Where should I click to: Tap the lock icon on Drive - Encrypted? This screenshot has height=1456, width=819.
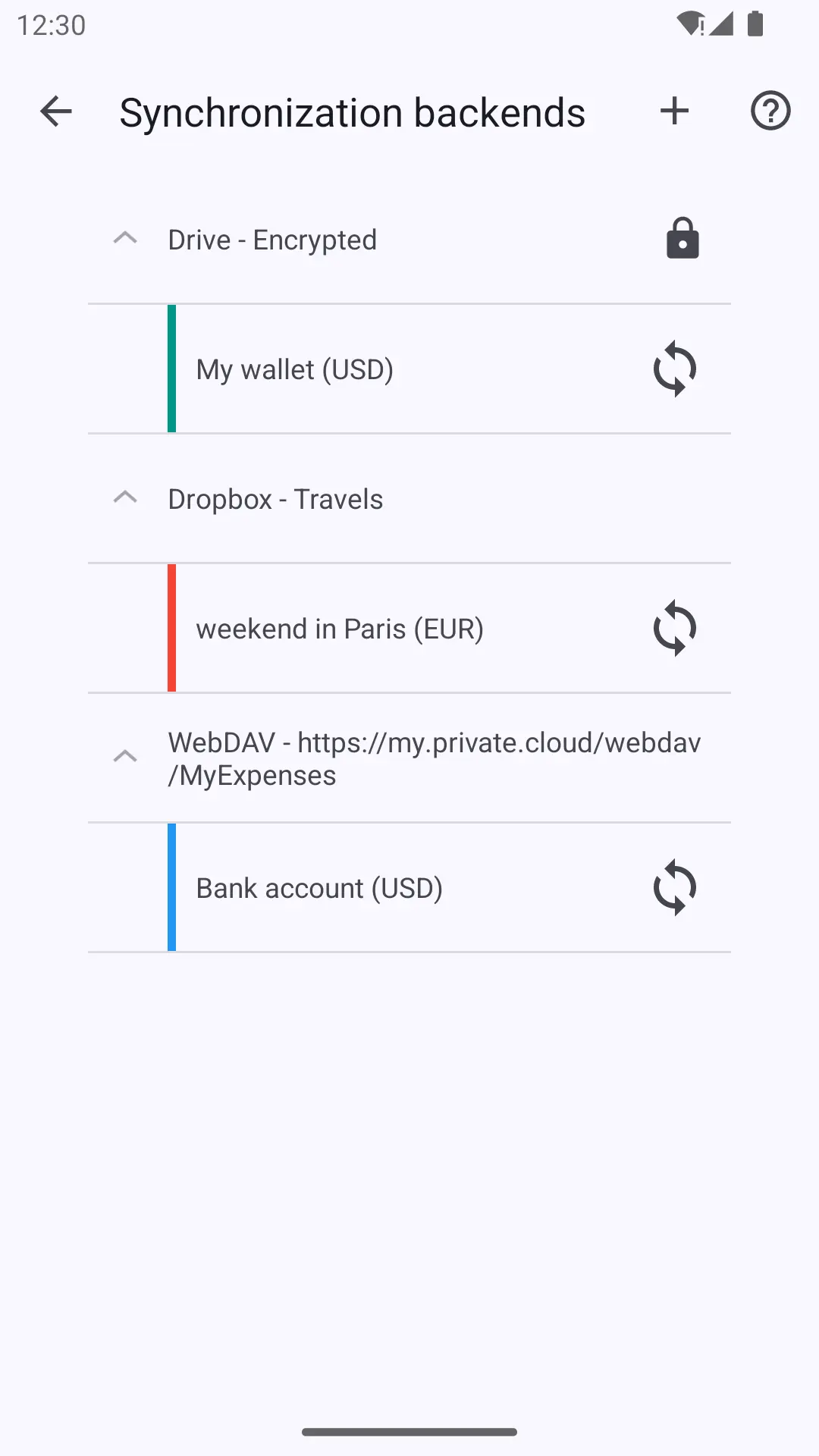click(682, 238)
